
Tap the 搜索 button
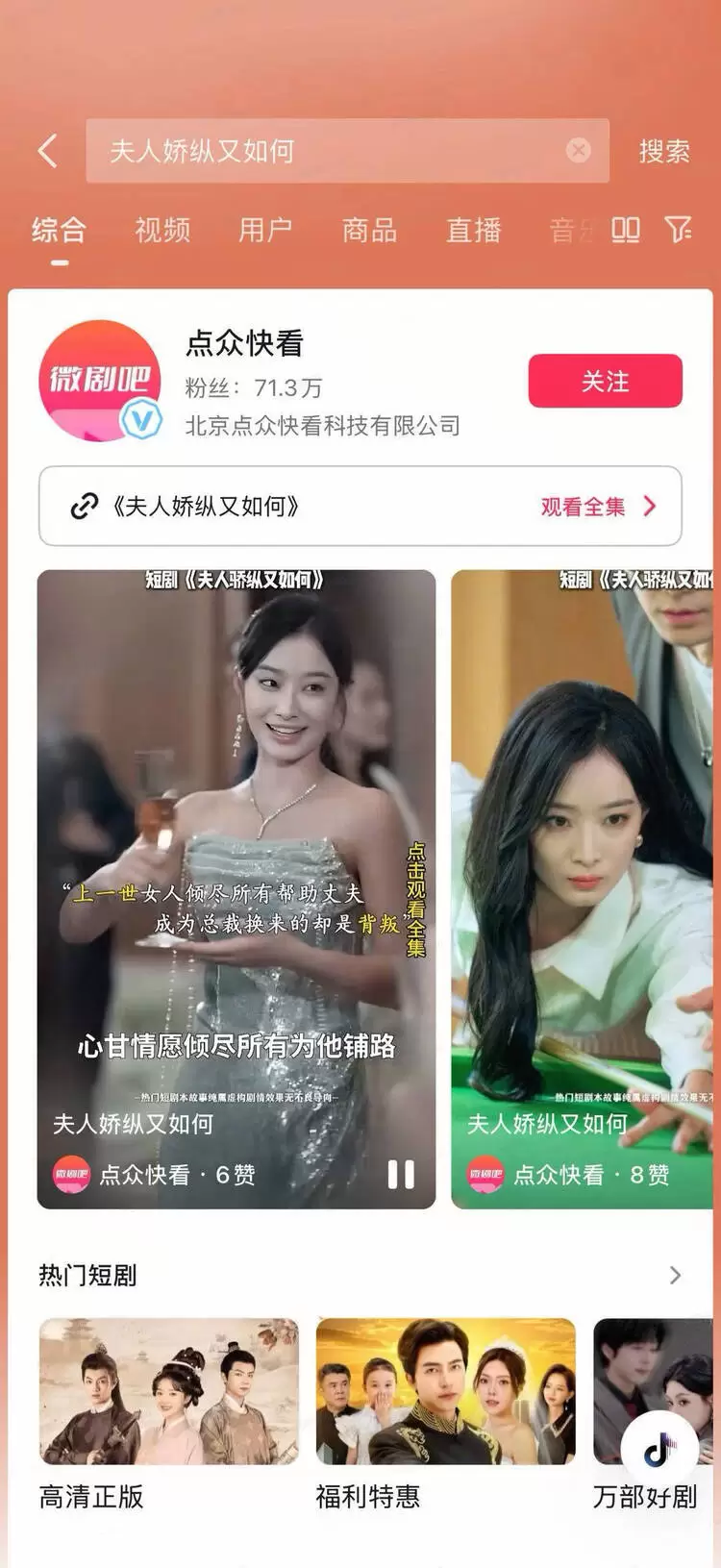click(664, 151)
